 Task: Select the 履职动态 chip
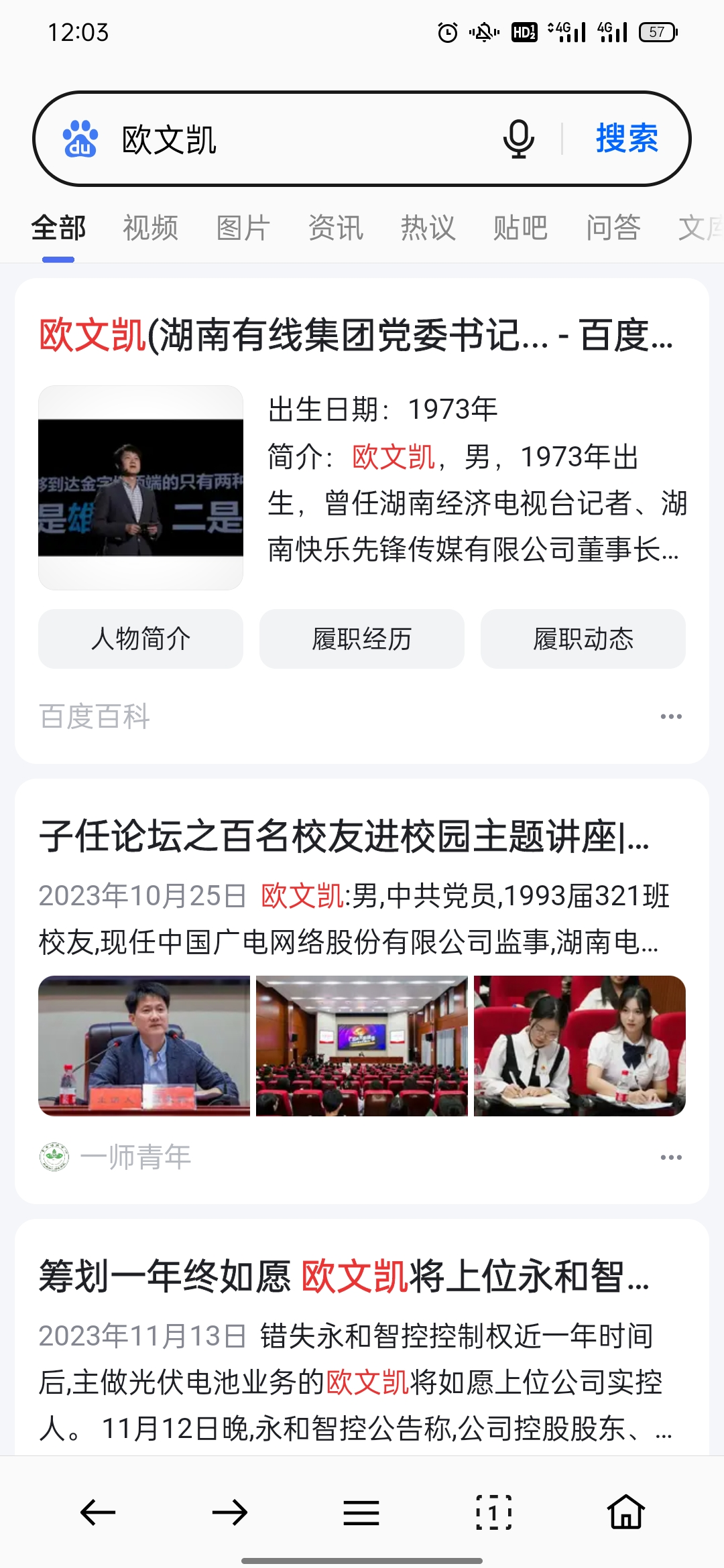pyautogui.click(x=583, y=639)
